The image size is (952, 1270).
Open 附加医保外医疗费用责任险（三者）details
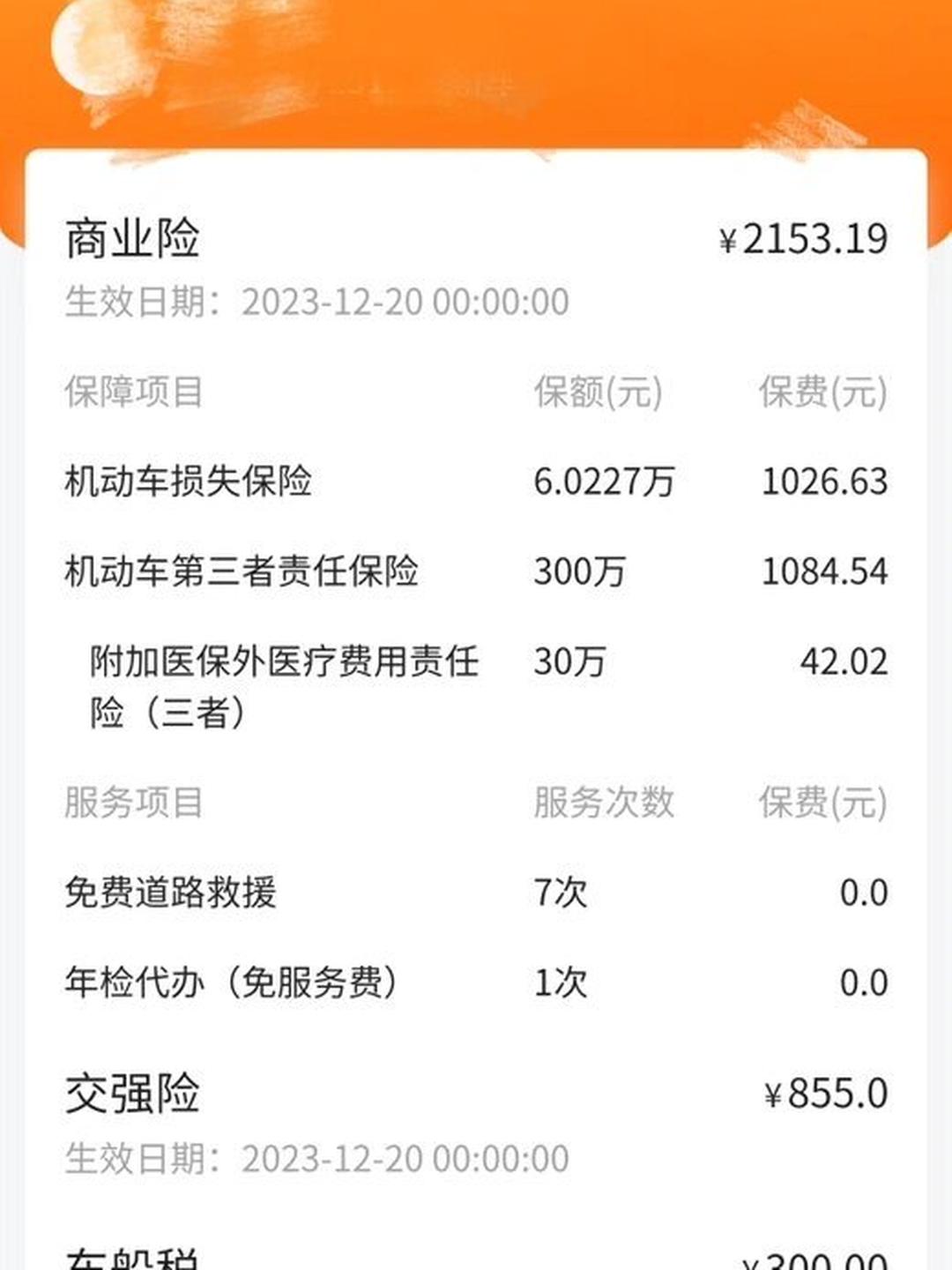point(282,688)
